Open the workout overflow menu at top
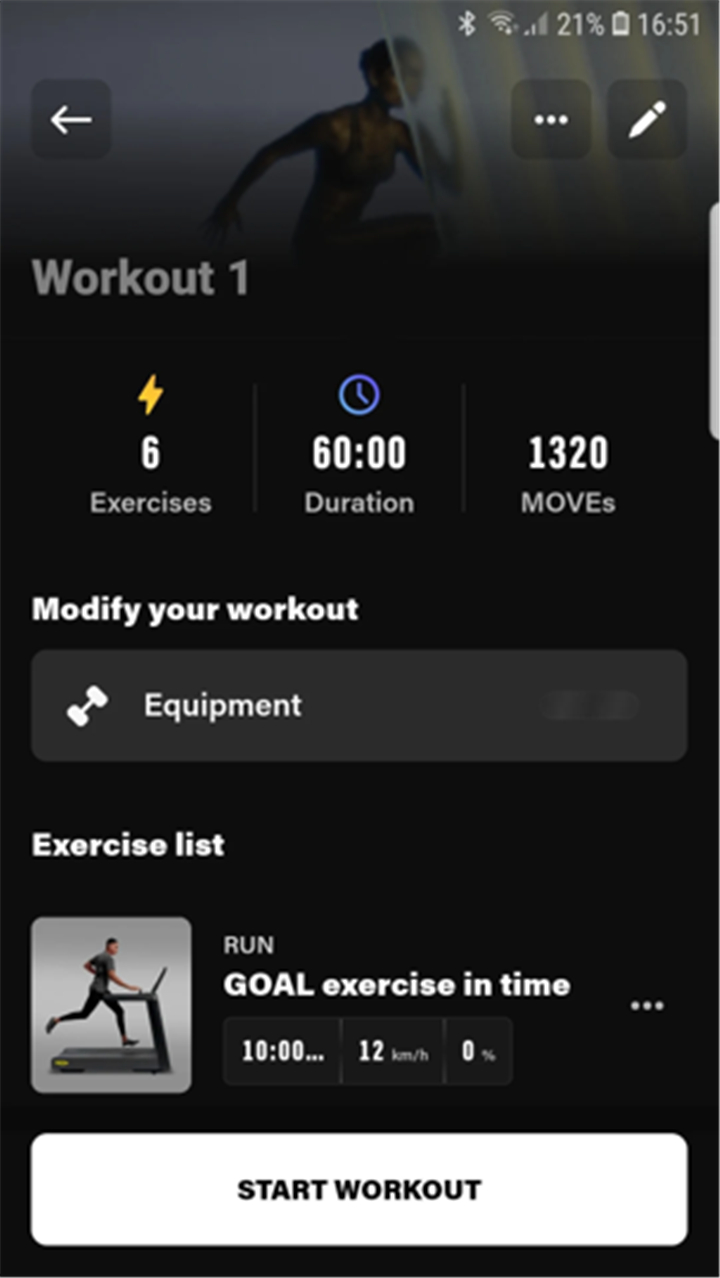The height and width of the screenshot is (1278, 720). [x=551, y=119]
